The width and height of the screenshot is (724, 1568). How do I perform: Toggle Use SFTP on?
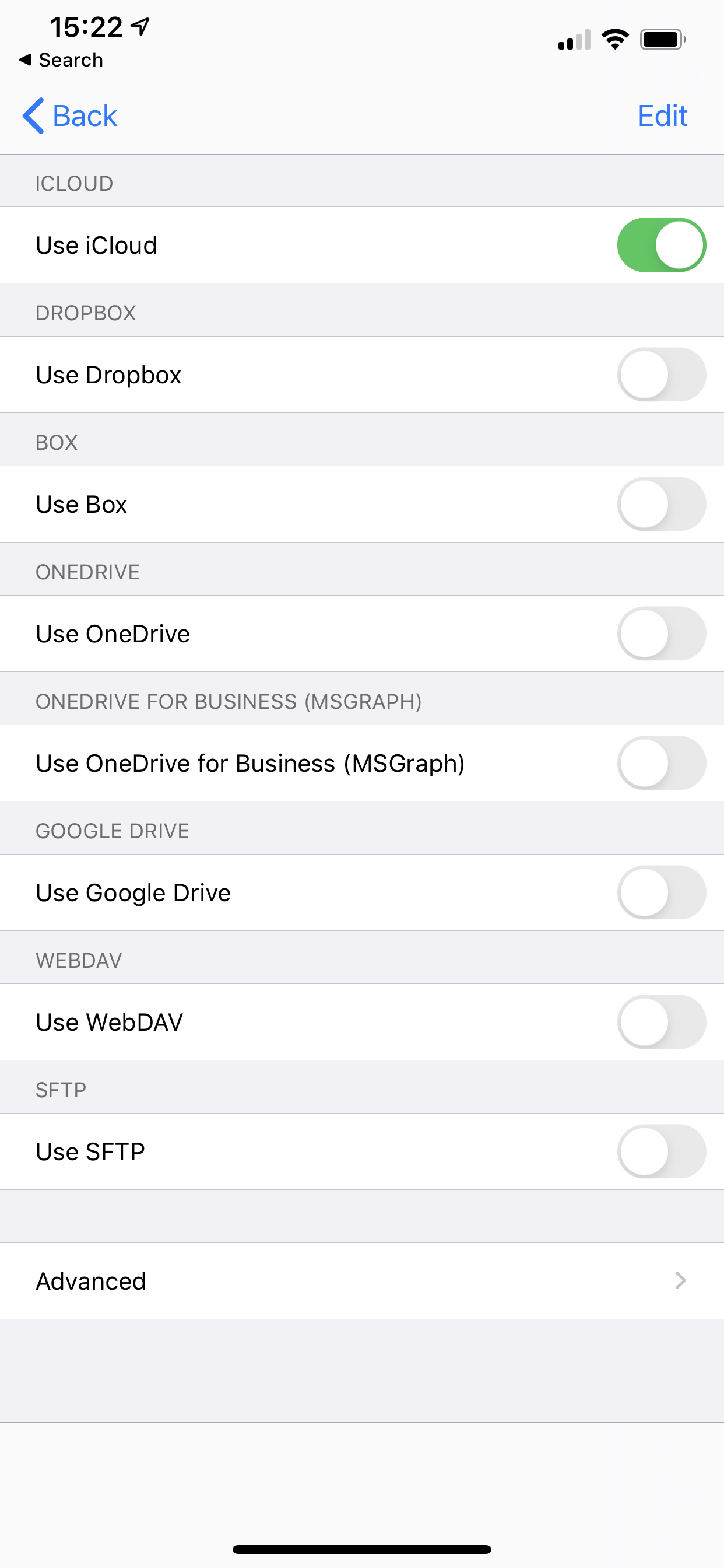661,1151
